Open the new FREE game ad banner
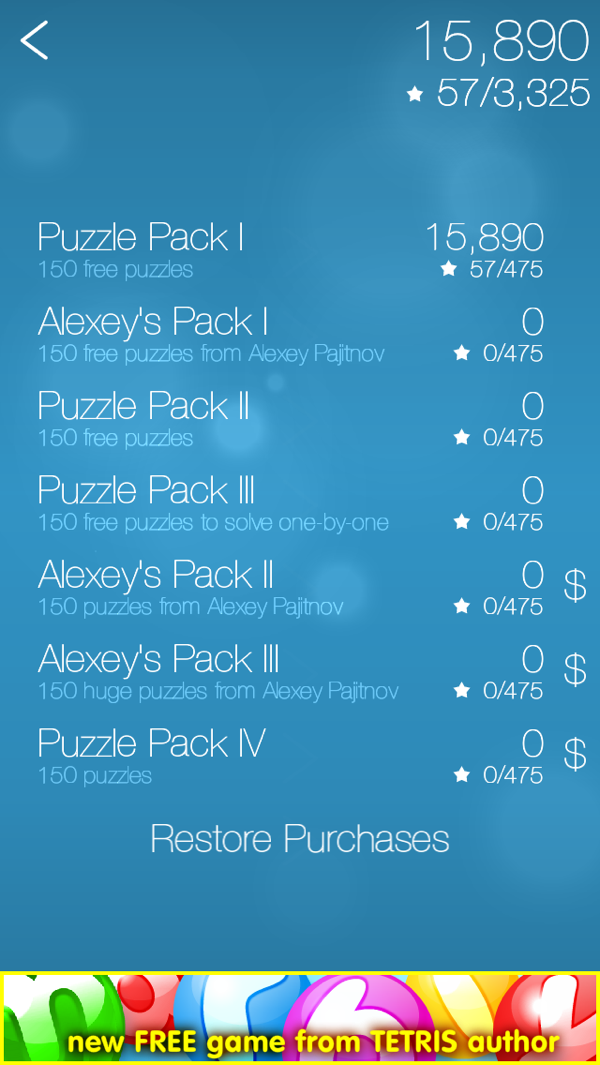Image resolution: width=600 pixels, height=1065 pixels. point(300,1017)
